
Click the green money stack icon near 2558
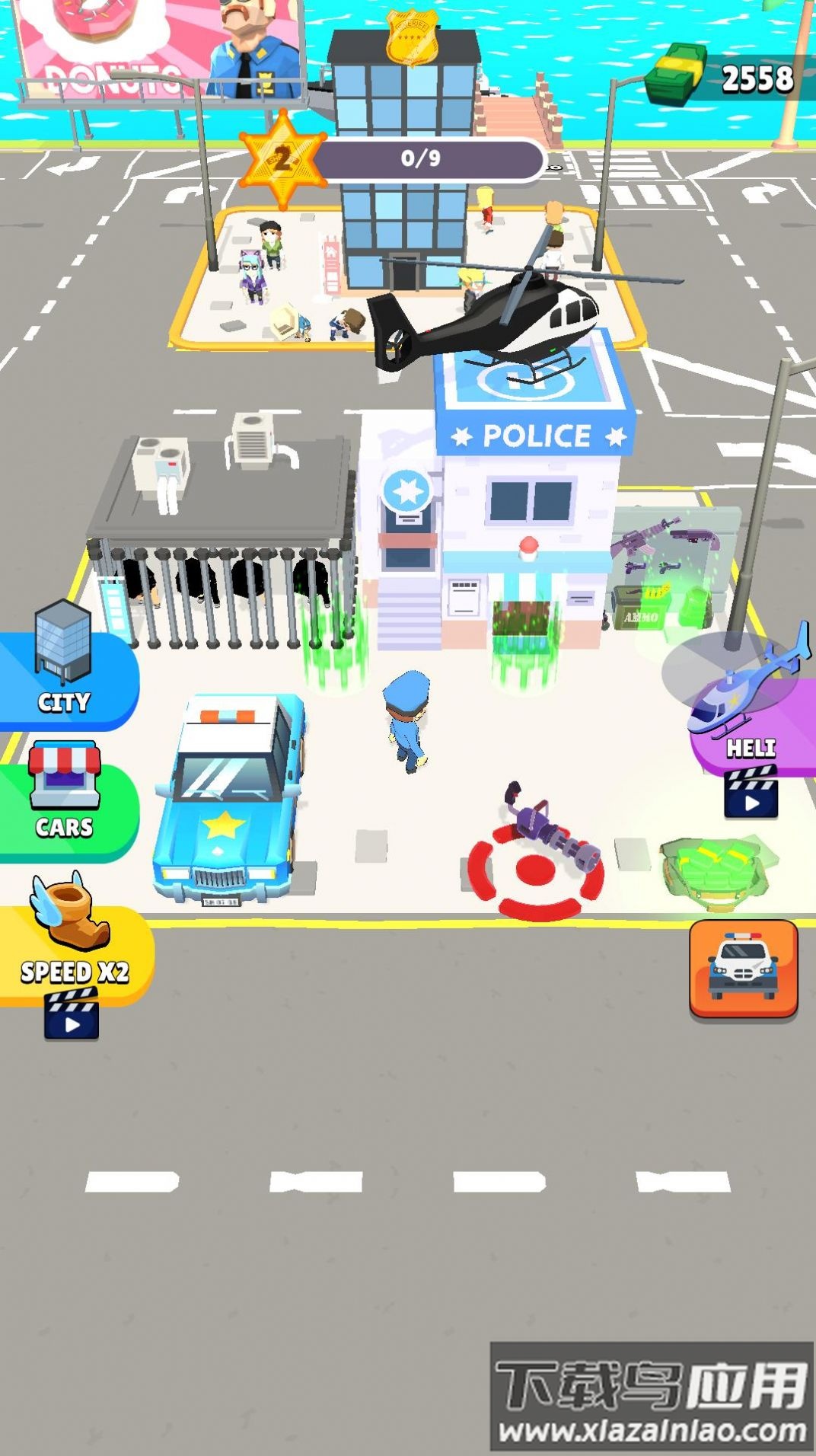click(x=677, y=72)
